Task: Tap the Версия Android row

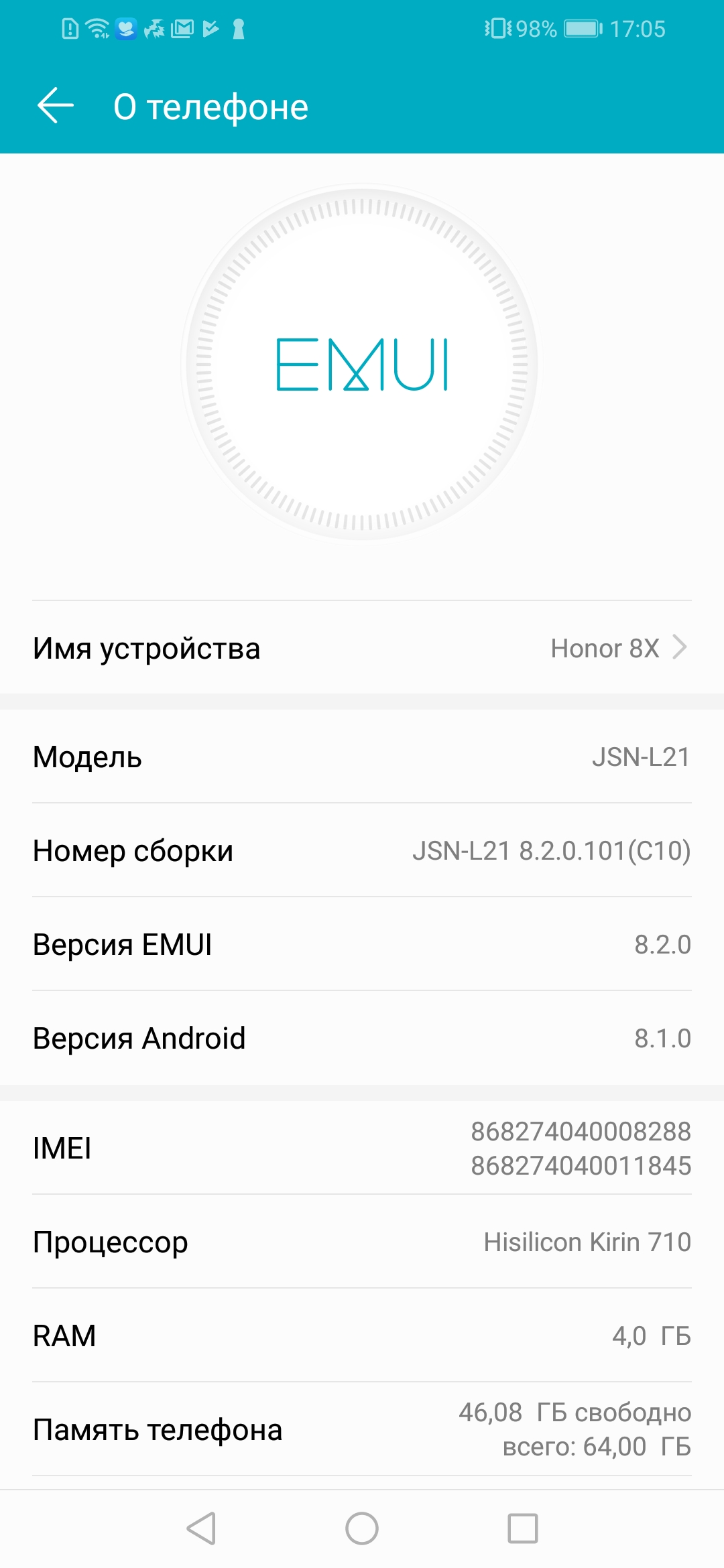Action: (362, 1039)
